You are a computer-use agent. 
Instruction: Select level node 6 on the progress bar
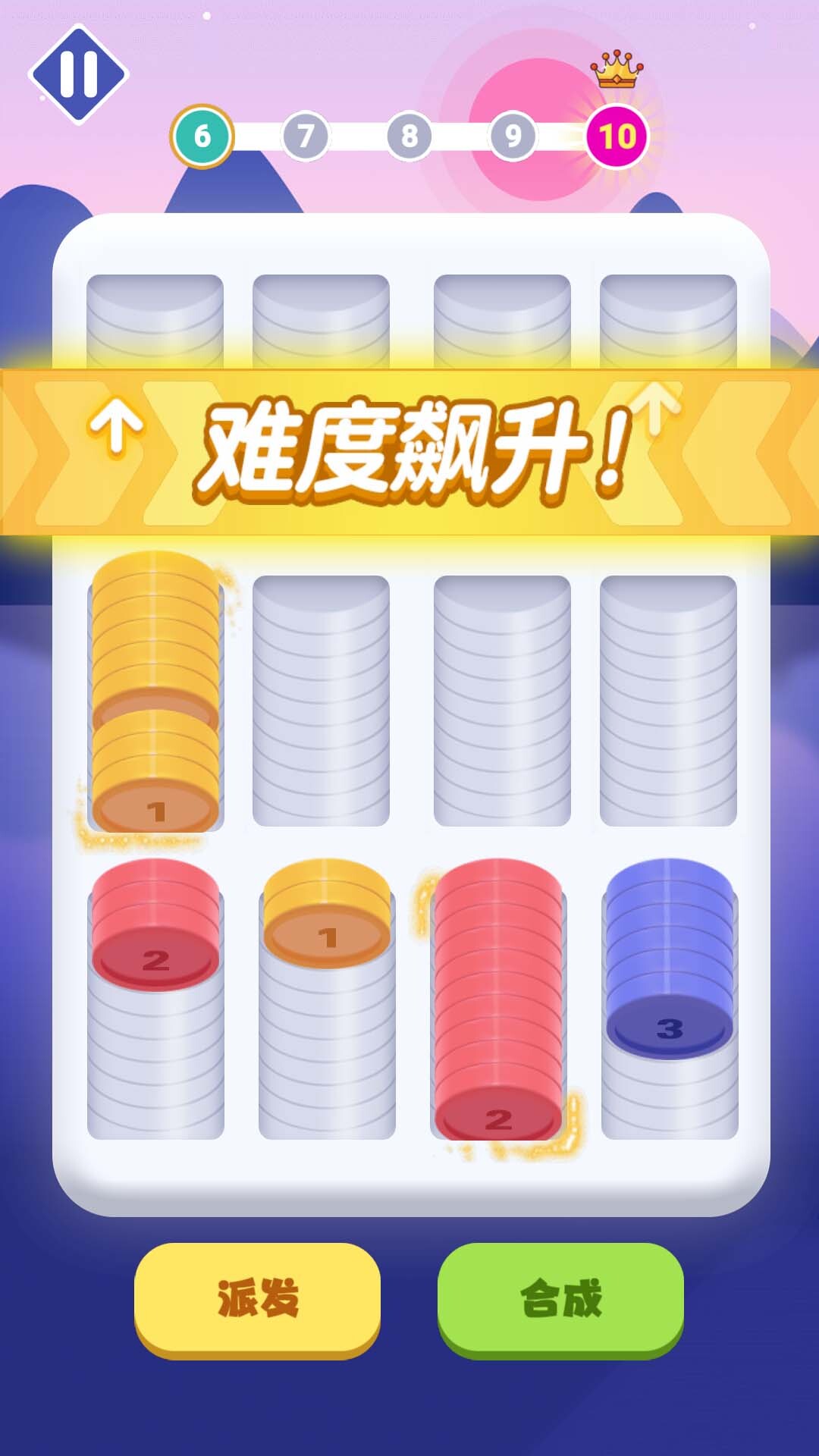[x=201, y=135]
